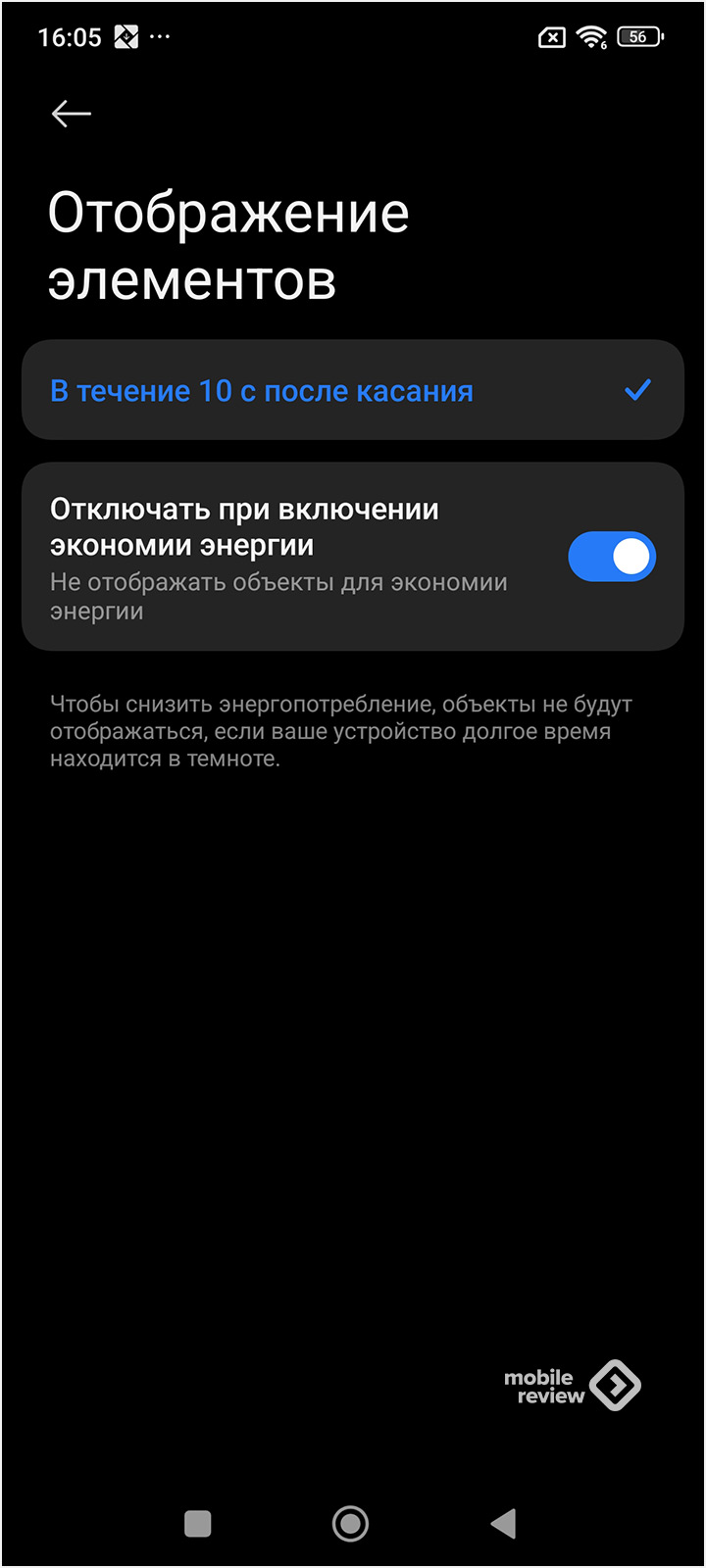Go back using the top arrow
This screenshot has width=706, height=1568.
(72, 114)
